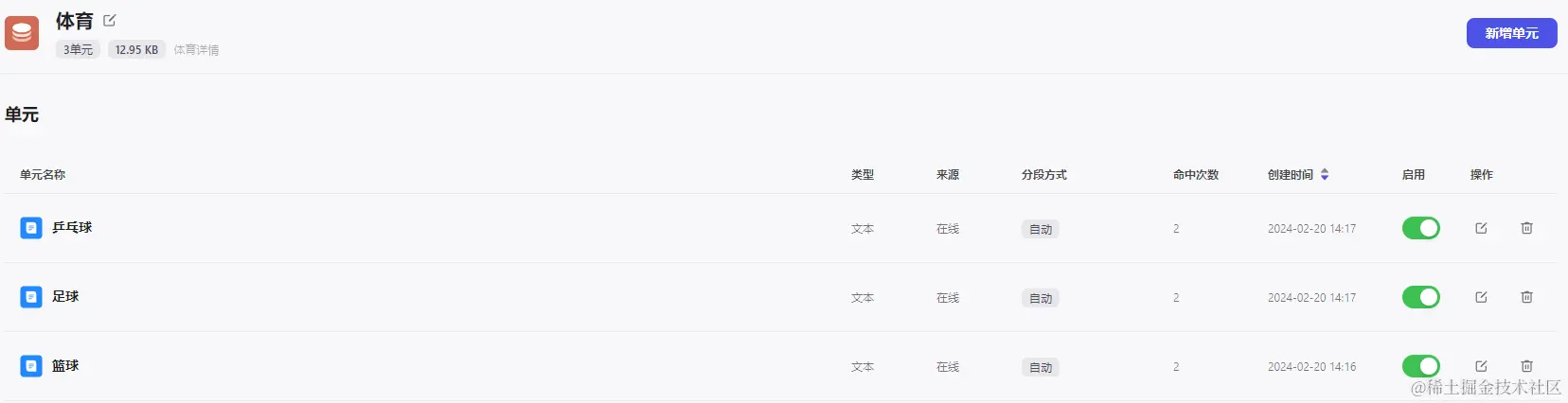Edit the 体育 title
This screenshot has height=403, width=1568.
coord(110,20)
